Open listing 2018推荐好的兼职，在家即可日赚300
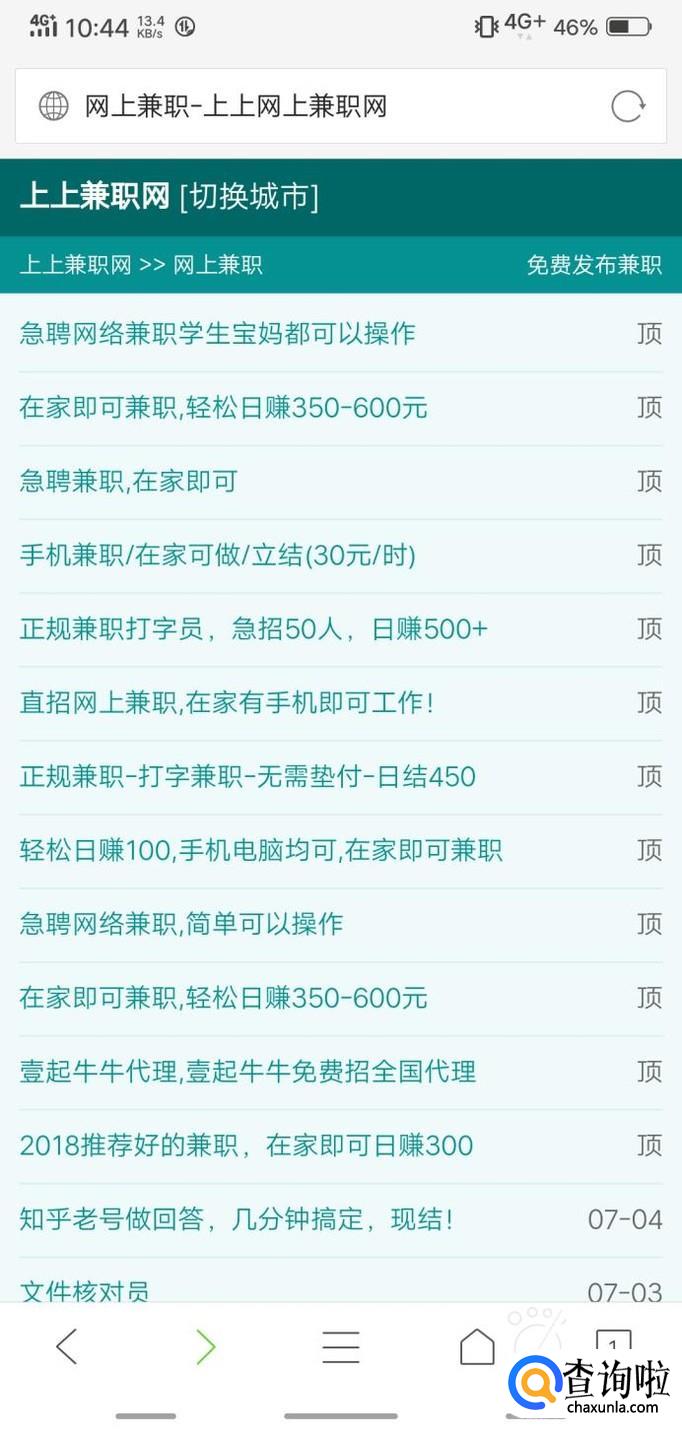682x1438 pixels. click(246, 1146)
